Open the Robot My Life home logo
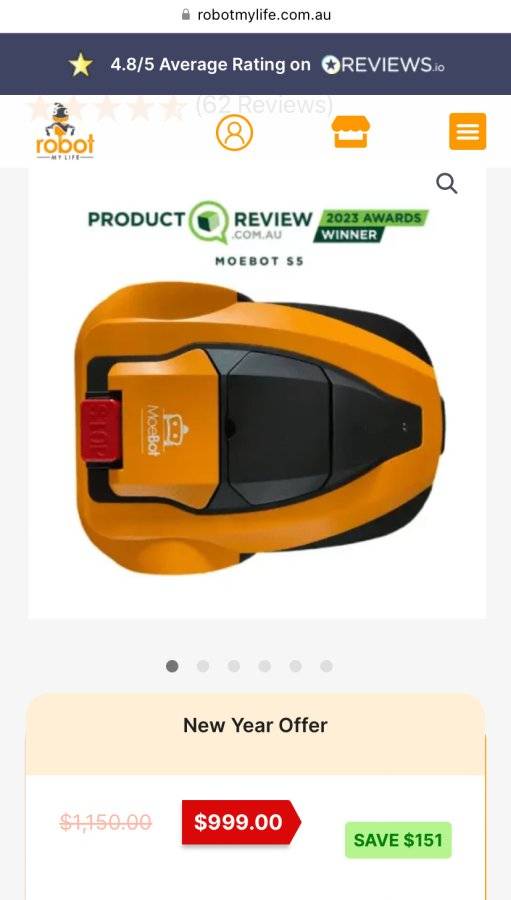511x900 pixels. 64,131
